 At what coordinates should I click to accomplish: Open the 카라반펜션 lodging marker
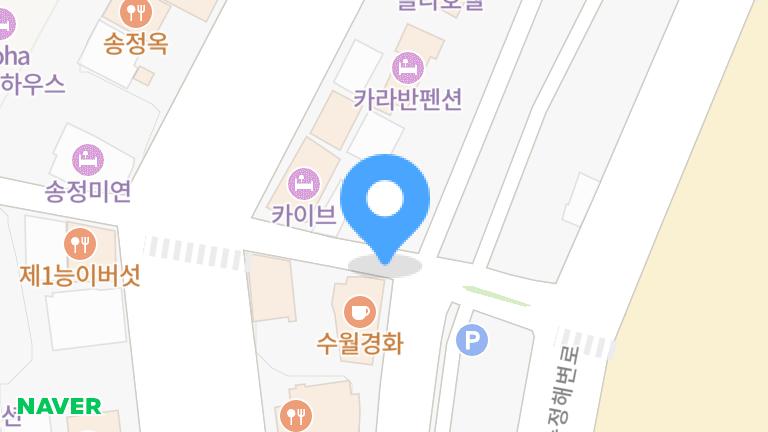tap(408, 68)
